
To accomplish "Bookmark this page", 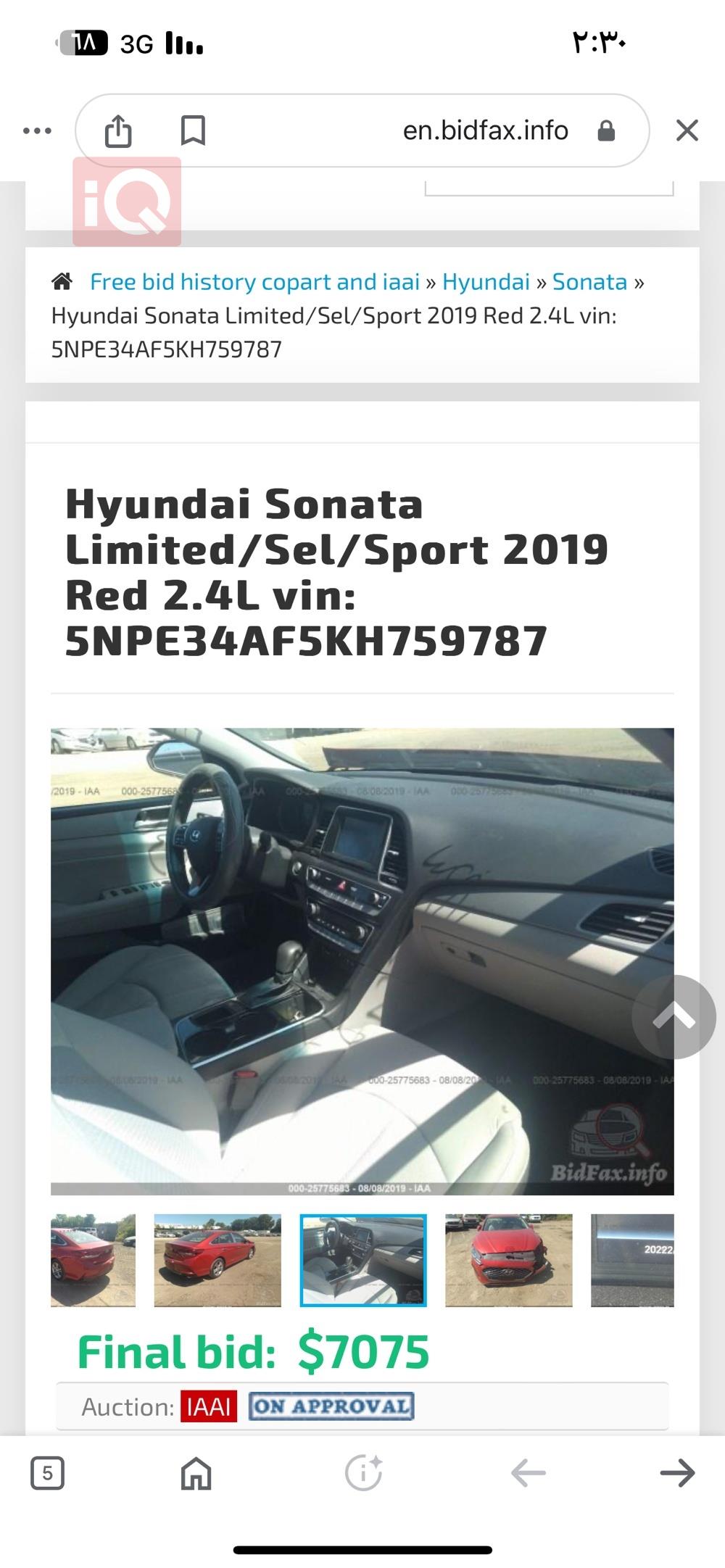I will 193,131.
